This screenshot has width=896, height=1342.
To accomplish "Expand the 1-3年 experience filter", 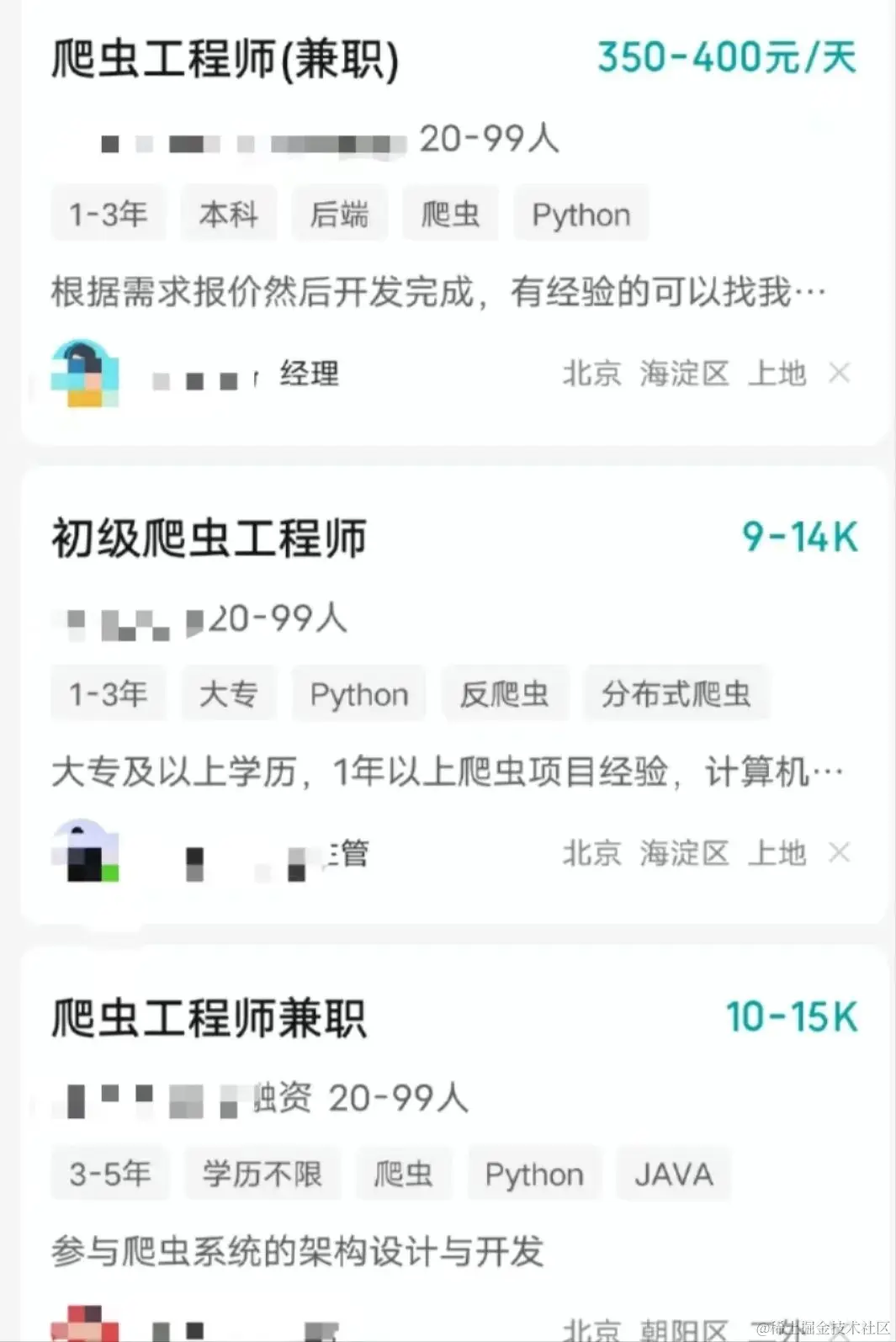I will pos(109,214).
